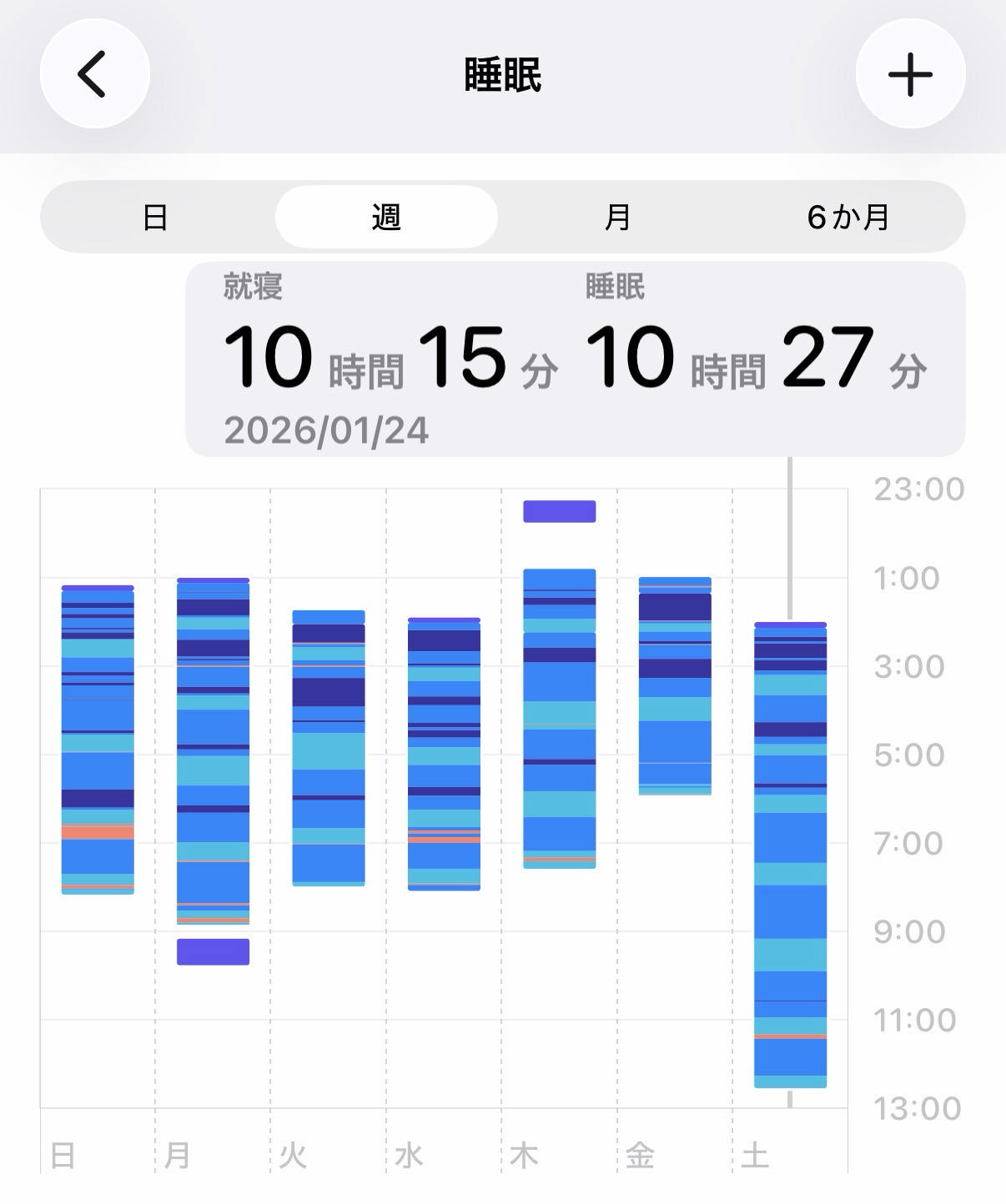Viewport: 1006px width, 1204px height.
Task: Tap the 土 (Saturday) sleep bar
Action: (x=790, y=855)
